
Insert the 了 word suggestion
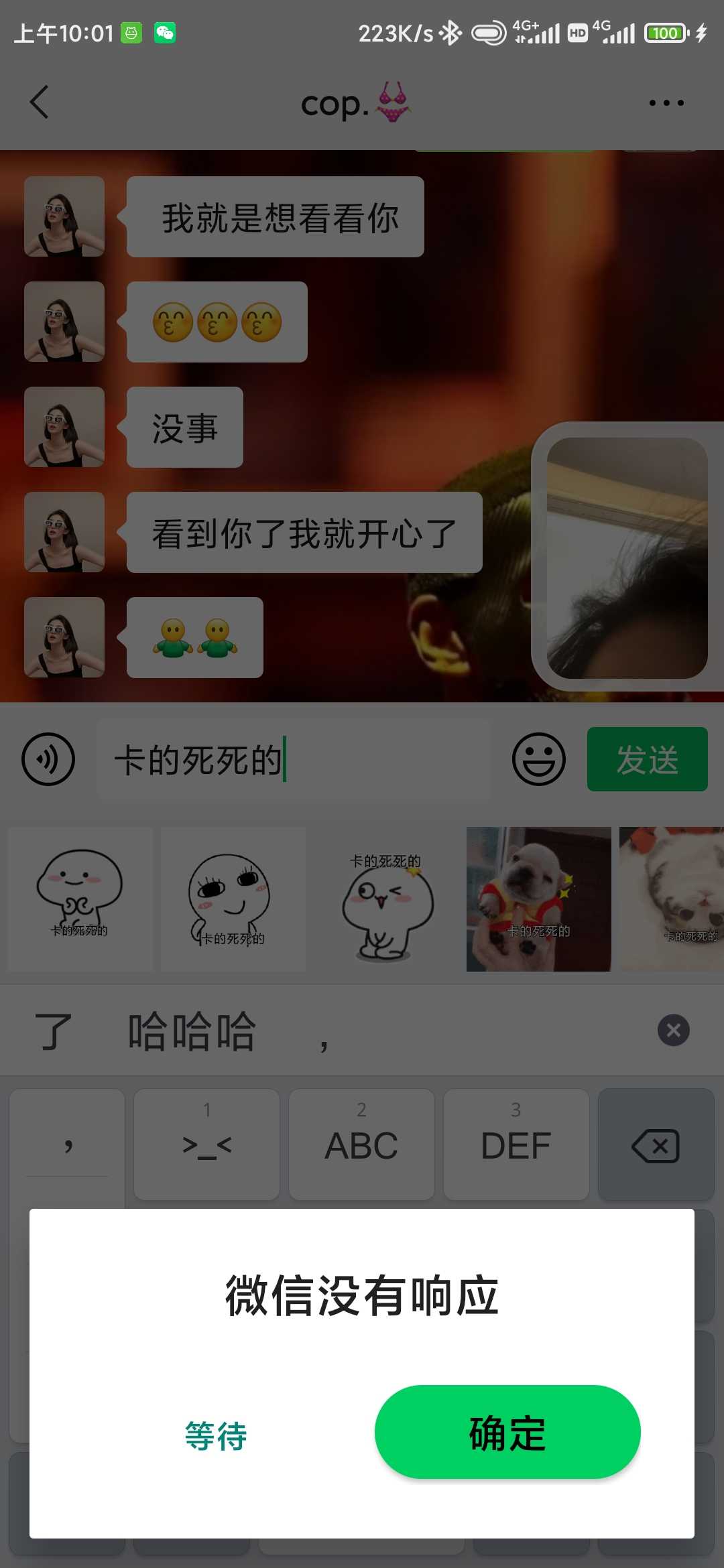pos(52,1031)
